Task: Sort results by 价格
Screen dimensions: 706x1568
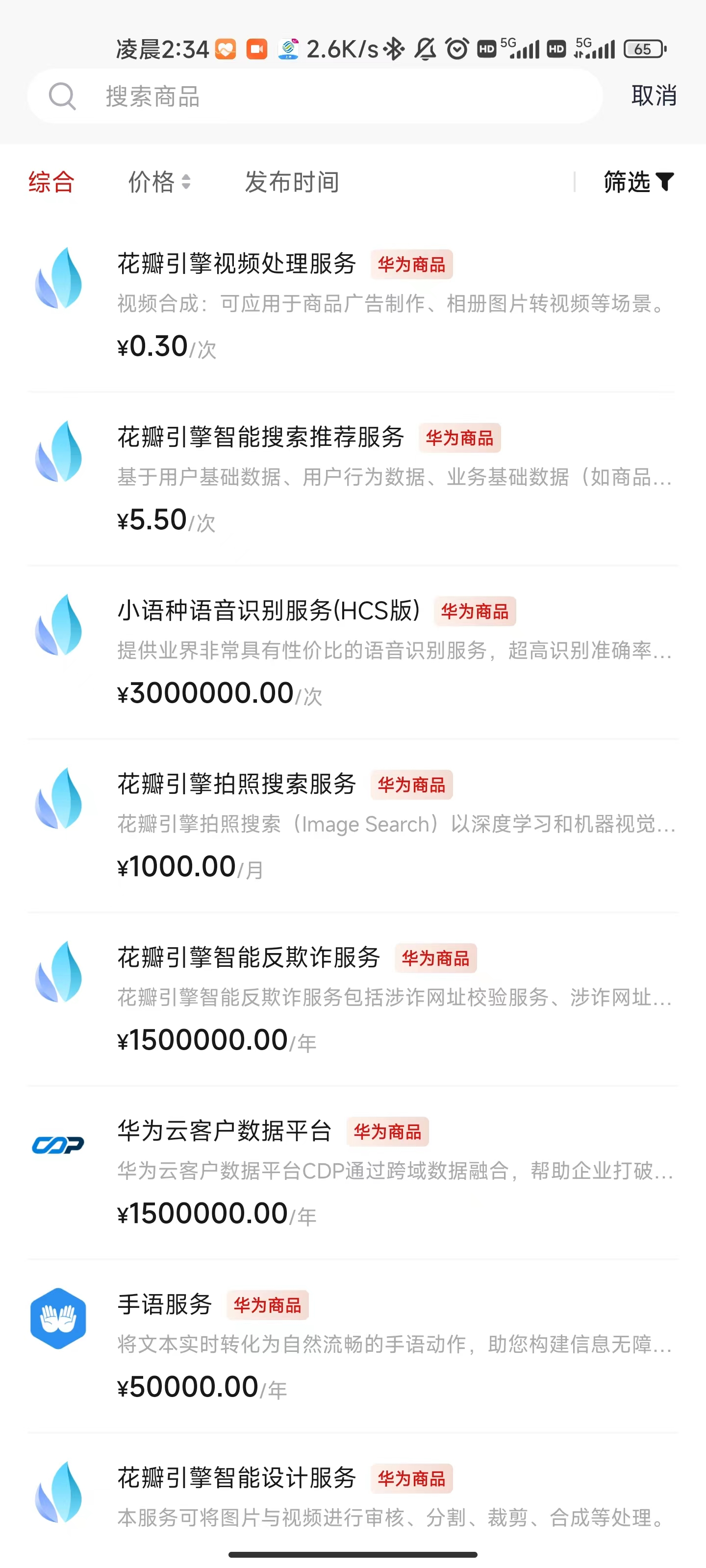Action: 159,182
